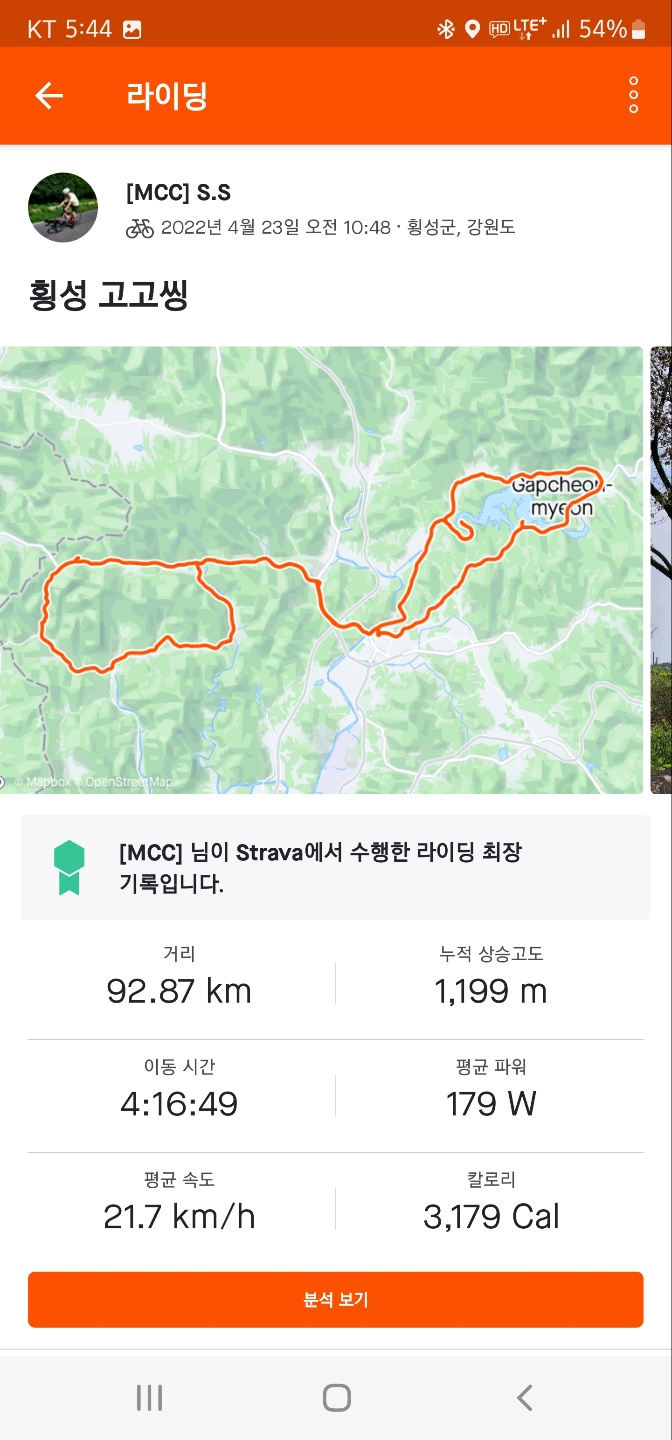Go back using the top arrow
Viewport: 672px width, 1440px height.
tap(49, 96)
